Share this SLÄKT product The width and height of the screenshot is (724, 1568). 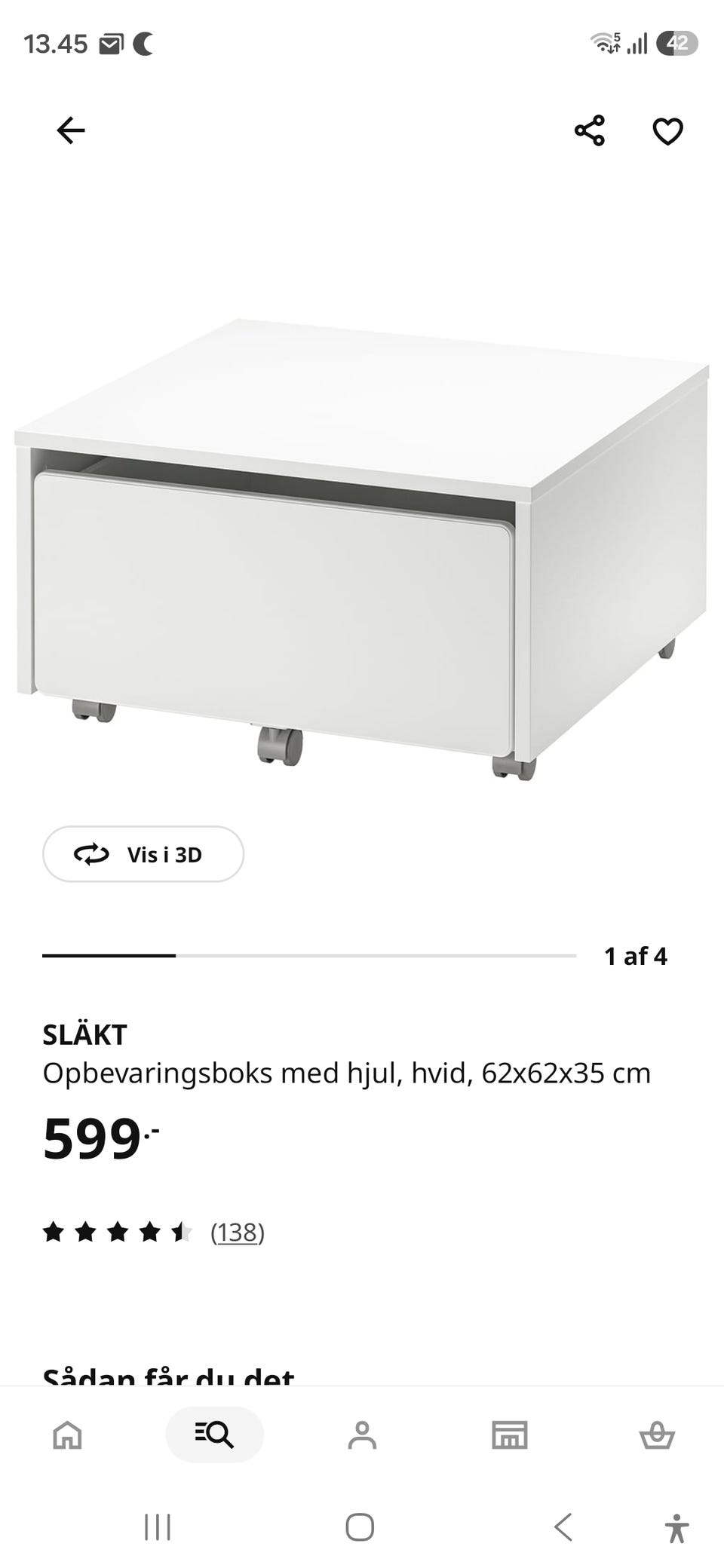[590, 130]
